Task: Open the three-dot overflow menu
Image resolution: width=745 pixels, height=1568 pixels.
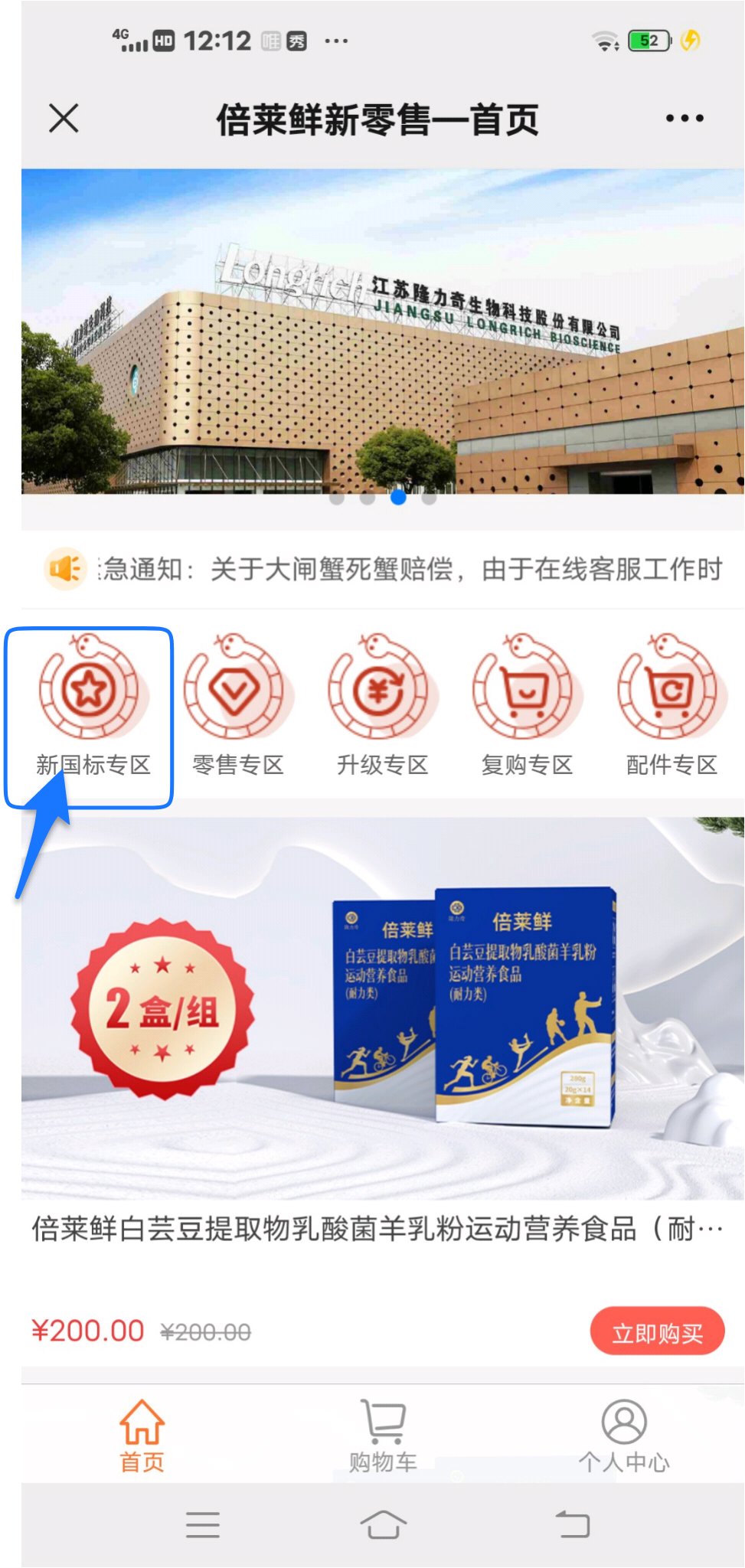Action: click(684, 119)
